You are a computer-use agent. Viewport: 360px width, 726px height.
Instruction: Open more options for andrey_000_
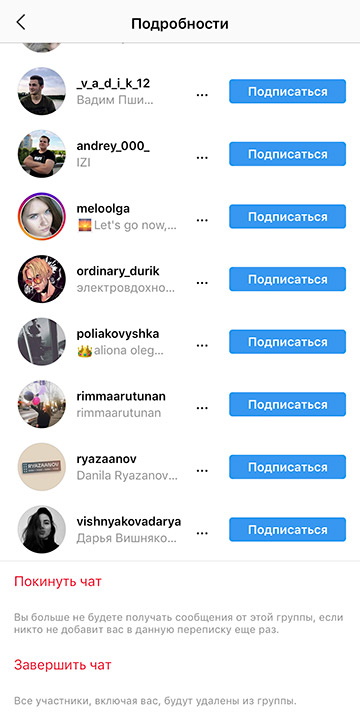[x=202, y=157]
